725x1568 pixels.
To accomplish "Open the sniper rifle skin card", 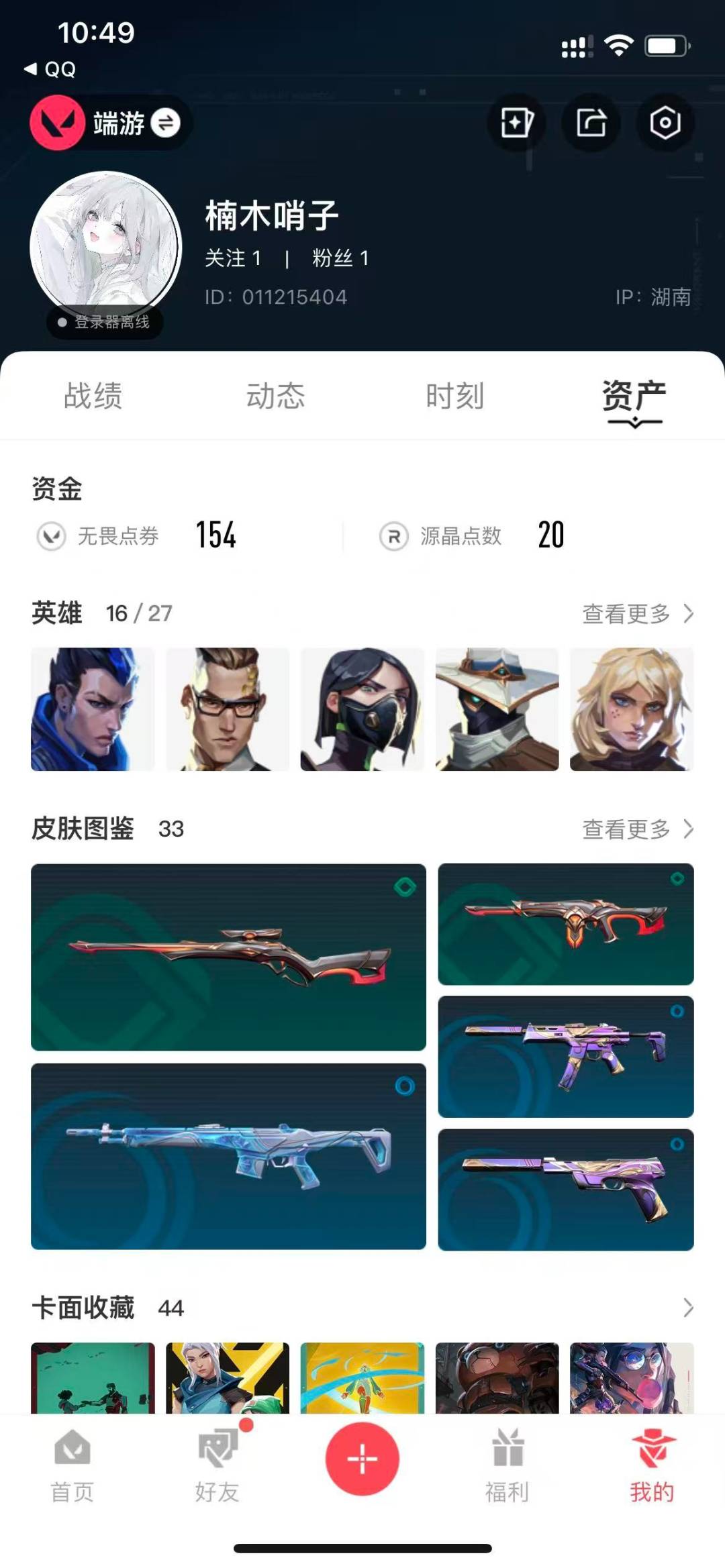I will tap(228, 957).
